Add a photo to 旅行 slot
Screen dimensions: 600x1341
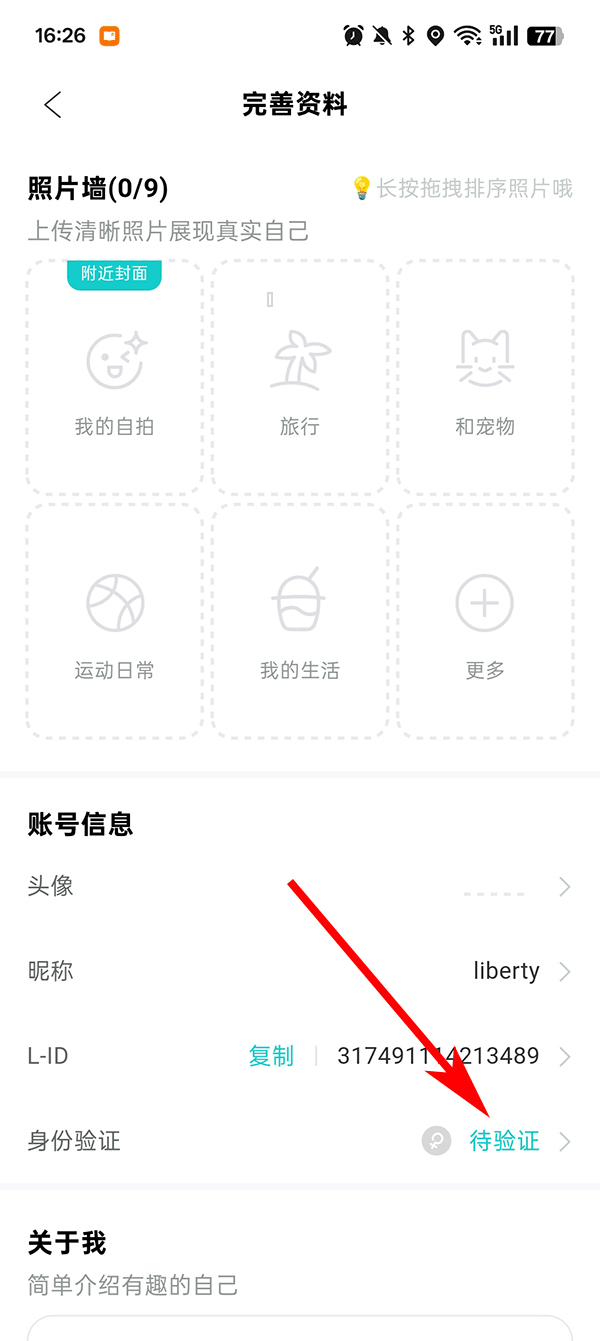[x=300, y=378]
